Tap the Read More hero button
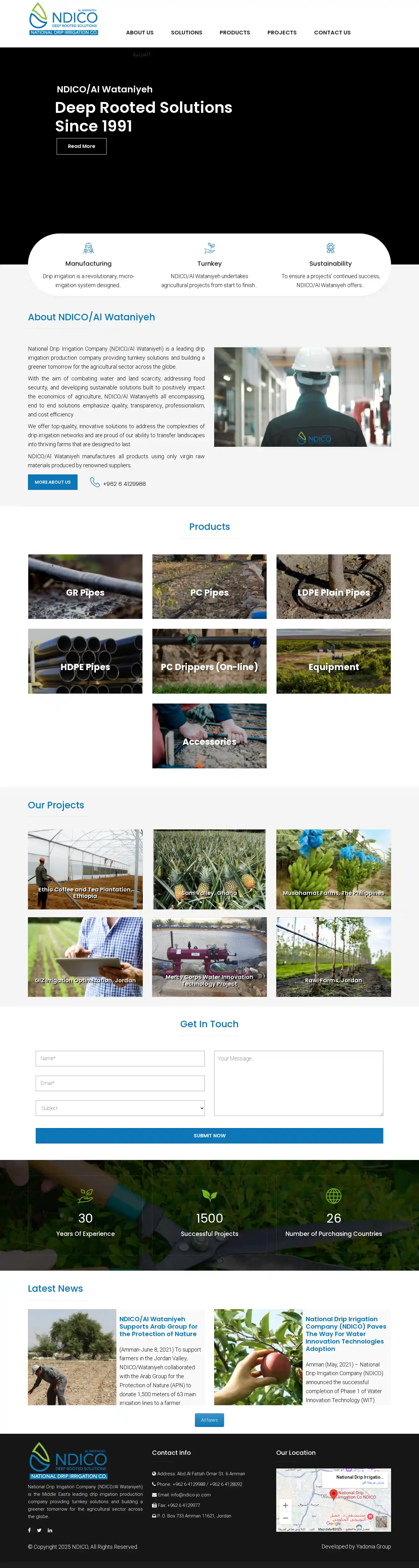Viewport: 419px width, 1568px height. [x=82, y=146]
